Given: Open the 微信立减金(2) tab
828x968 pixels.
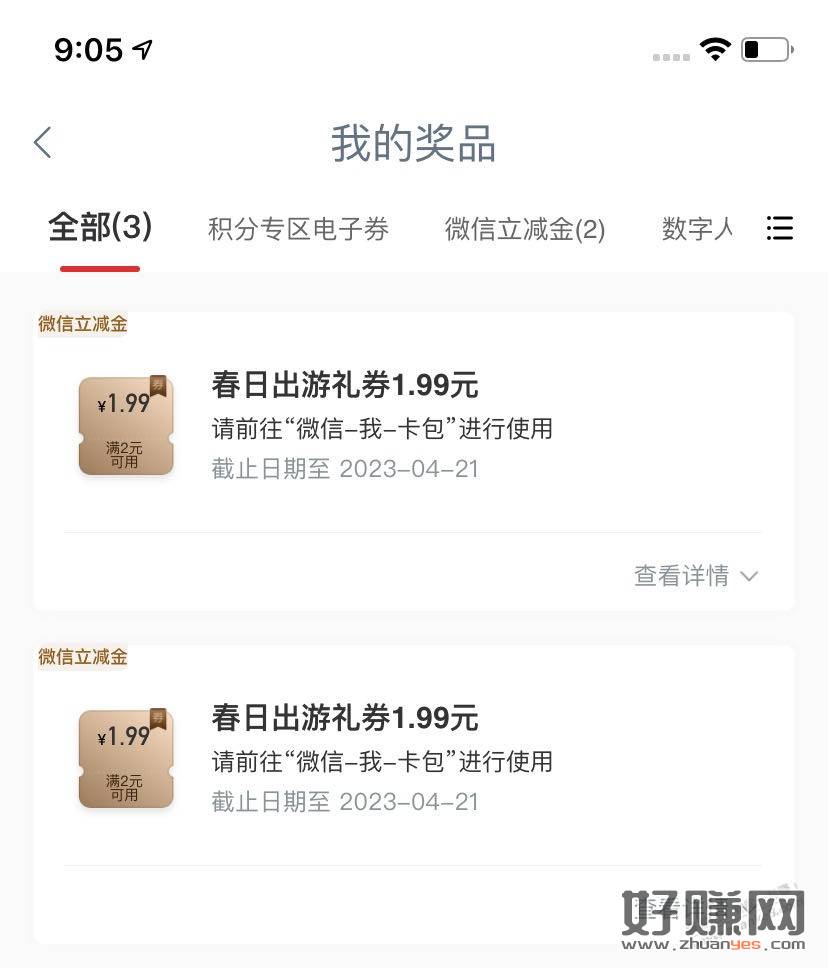Looking at the screenshot, I should (x=525, y=229).
